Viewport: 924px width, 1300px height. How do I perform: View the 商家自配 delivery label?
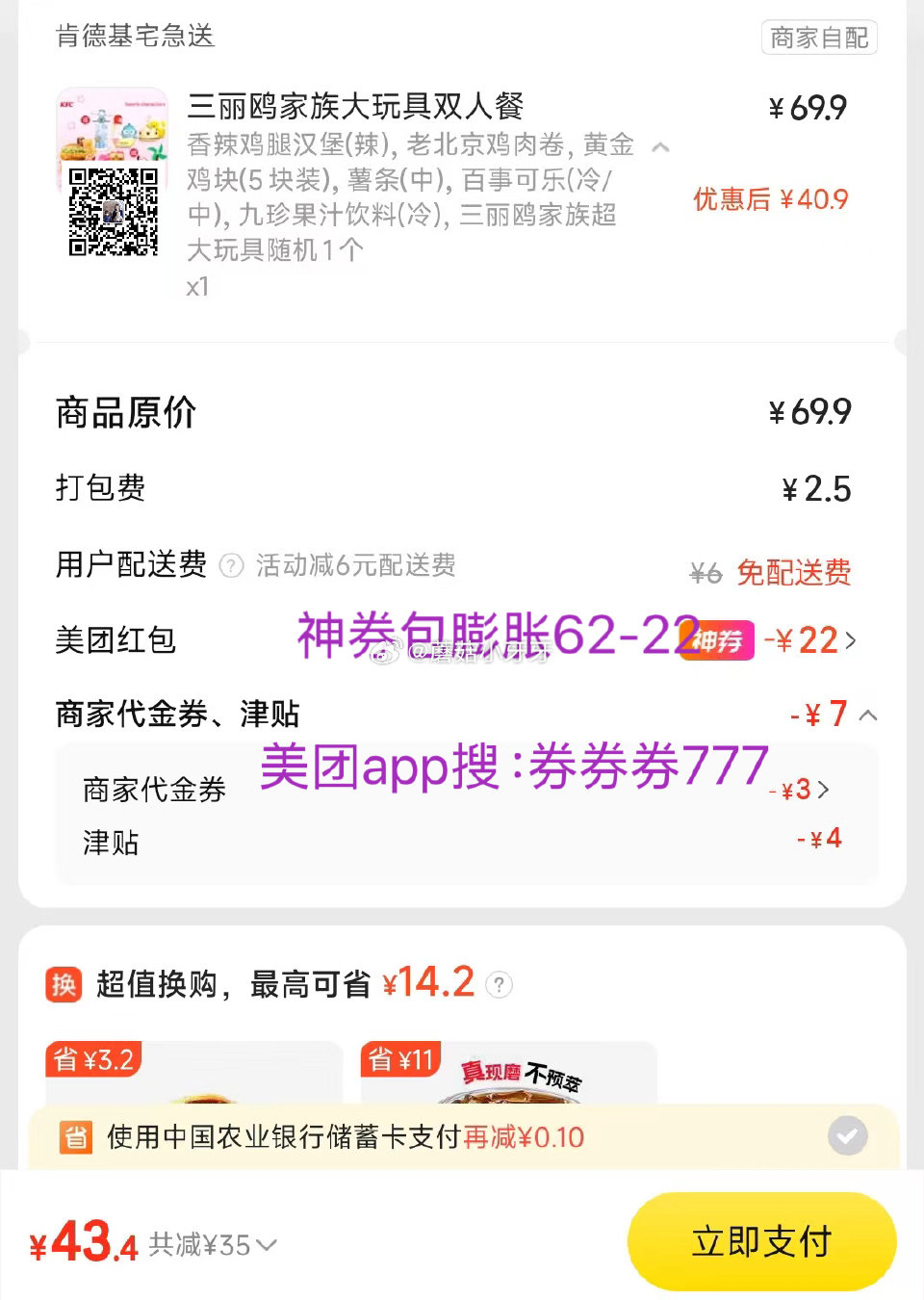point(819,38)
